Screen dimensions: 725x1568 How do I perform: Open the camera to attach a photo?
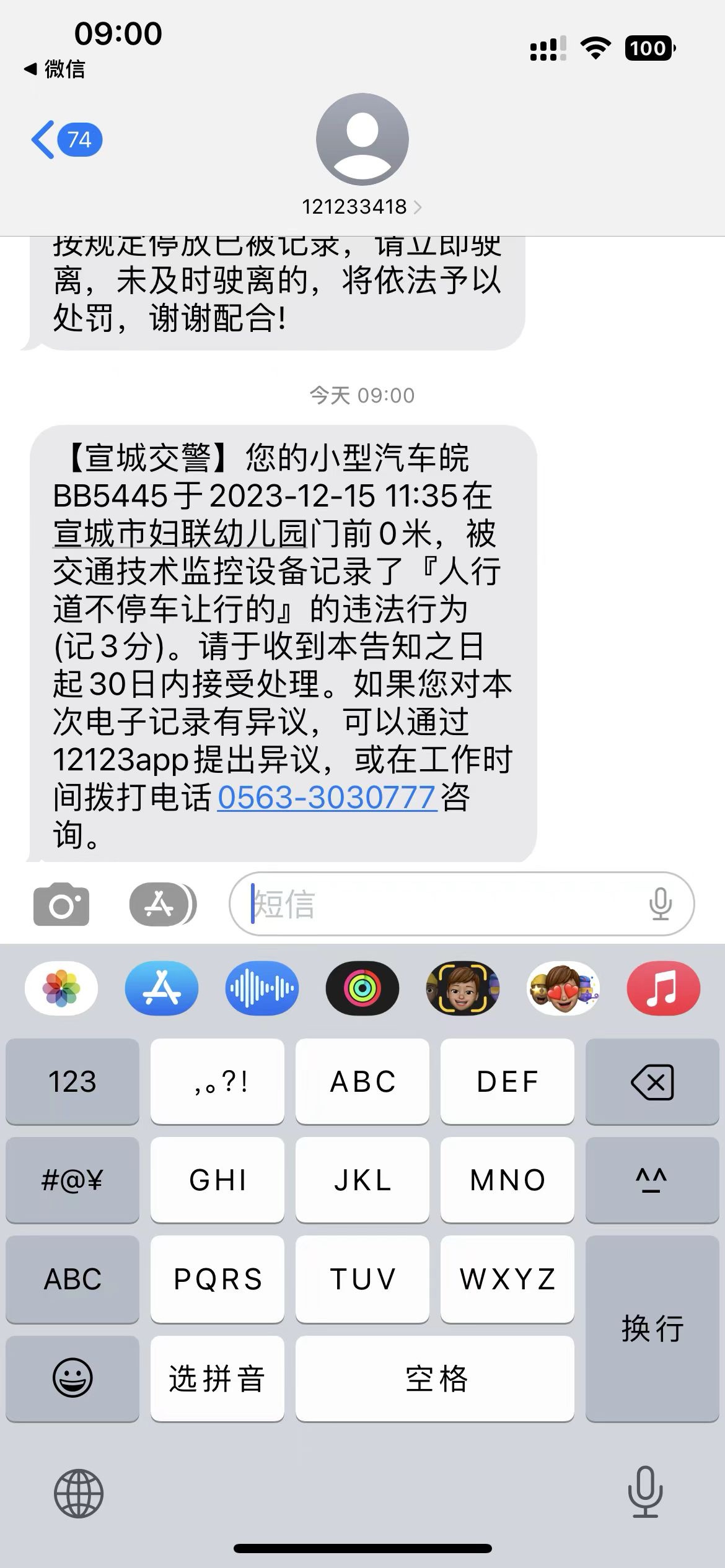(x=61, y=905)
